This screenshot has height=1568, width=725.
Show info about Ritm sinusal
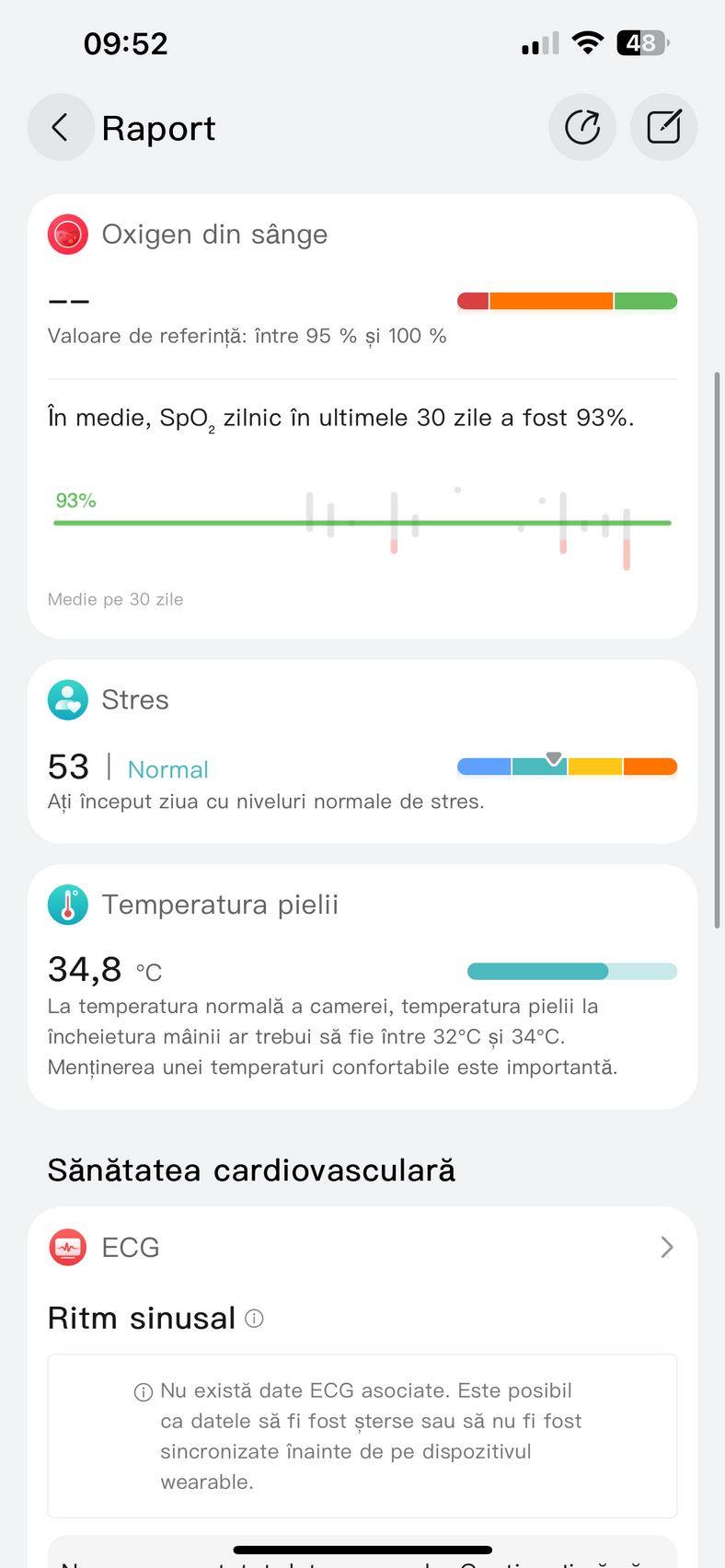click(255, 1319)
